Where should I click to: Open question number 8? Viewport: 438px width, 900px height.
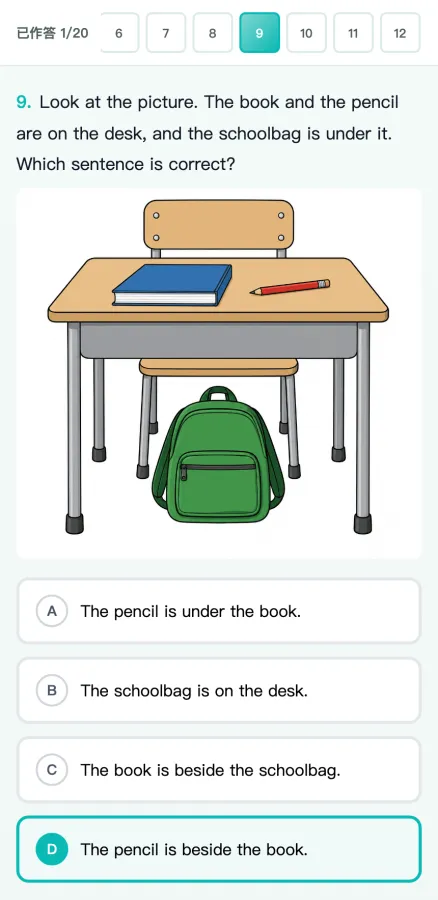212,33
